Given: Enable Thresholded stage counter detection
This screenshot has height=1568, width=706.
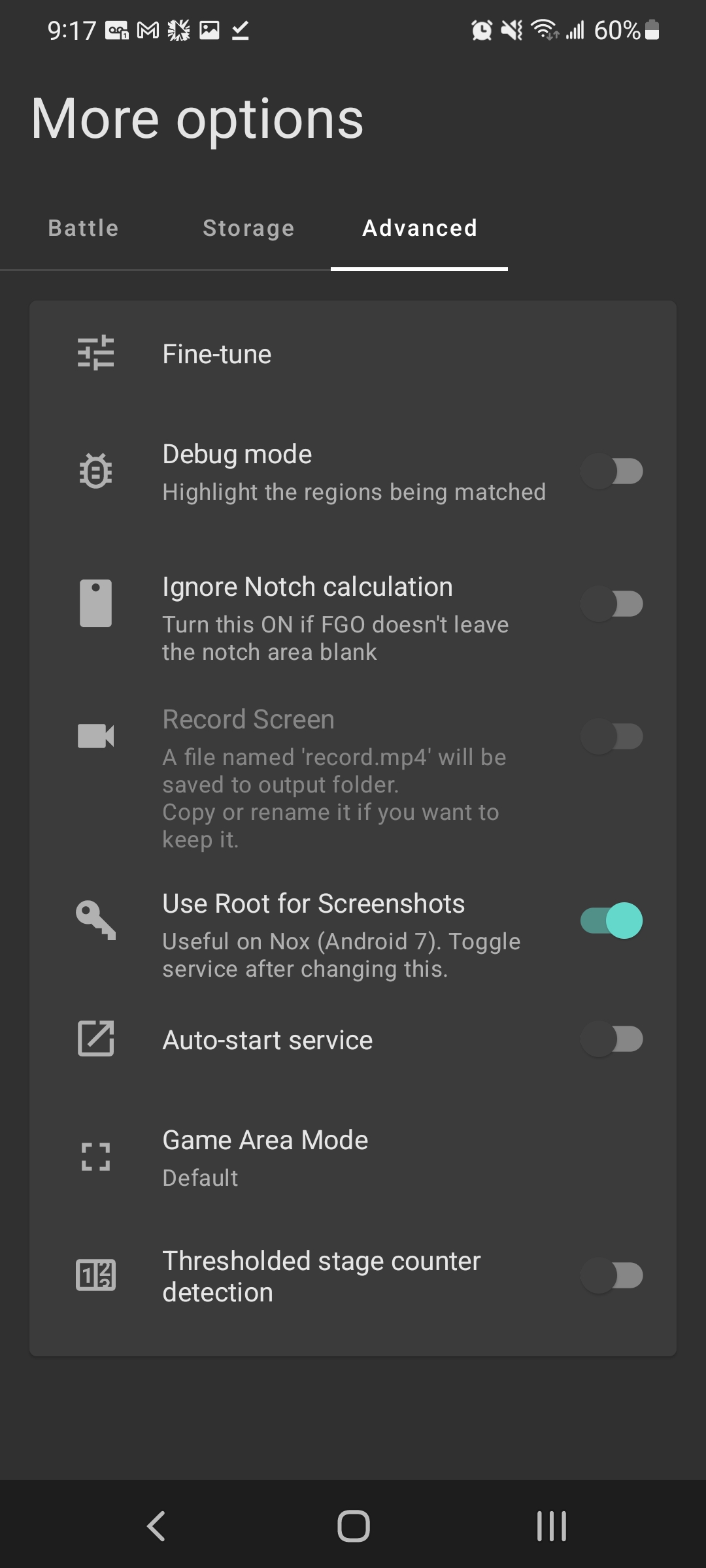Looking at the screenshot, I should click(x=612, y=1275).
